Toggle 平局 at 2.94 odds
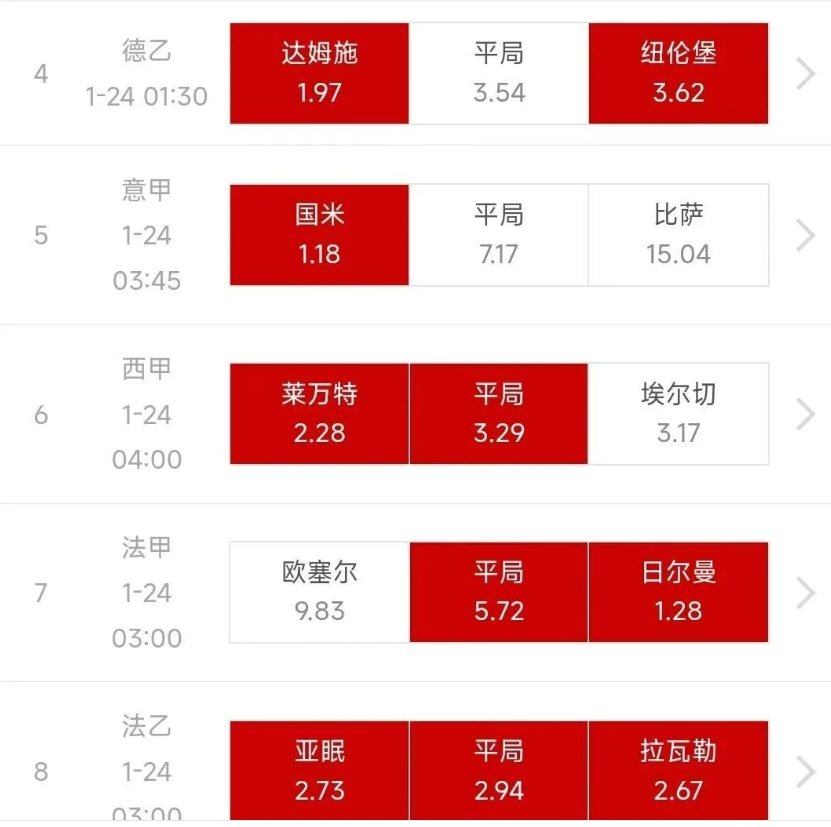This screenshot has height=827, width=831. [x=499, y=771]
